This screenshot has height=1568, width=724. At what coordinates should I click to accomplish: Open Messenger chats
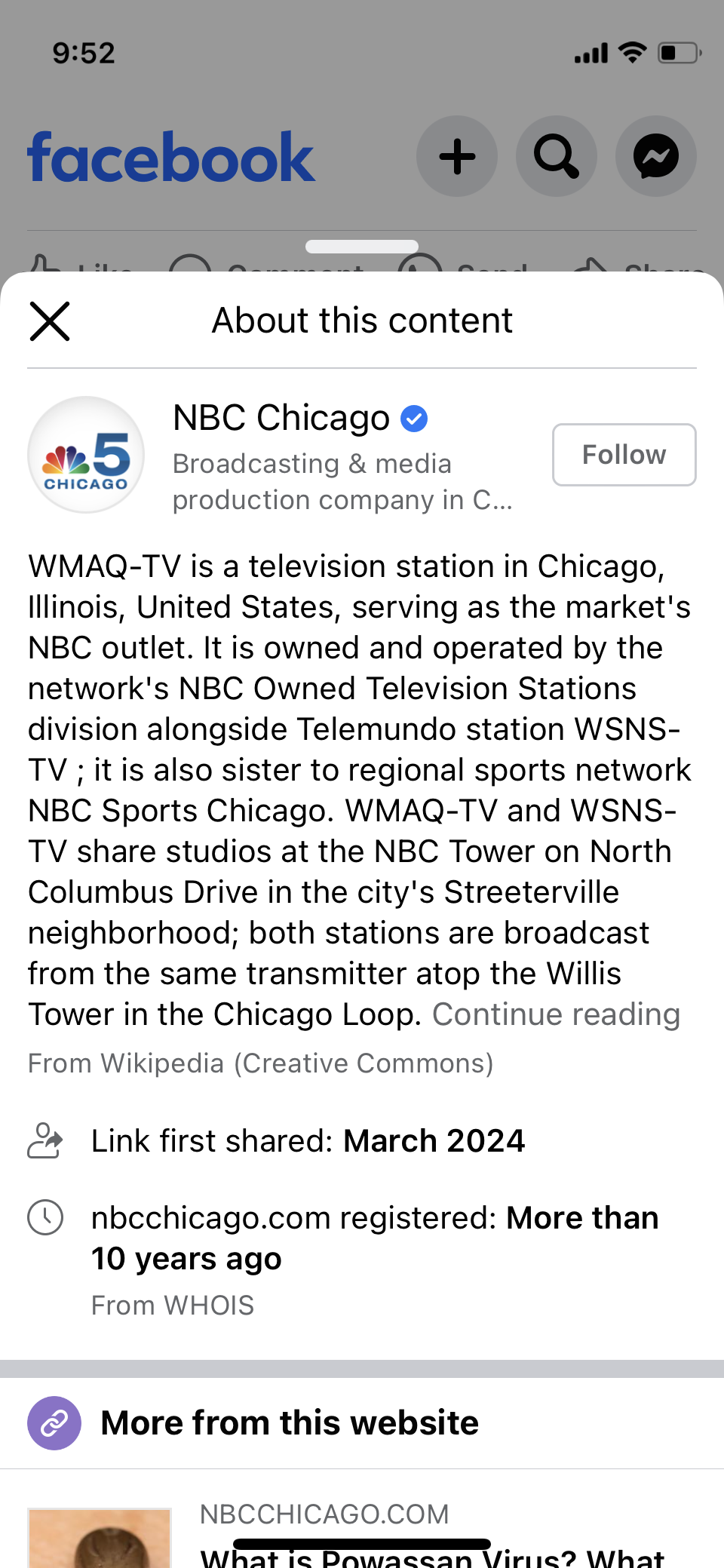655,157
